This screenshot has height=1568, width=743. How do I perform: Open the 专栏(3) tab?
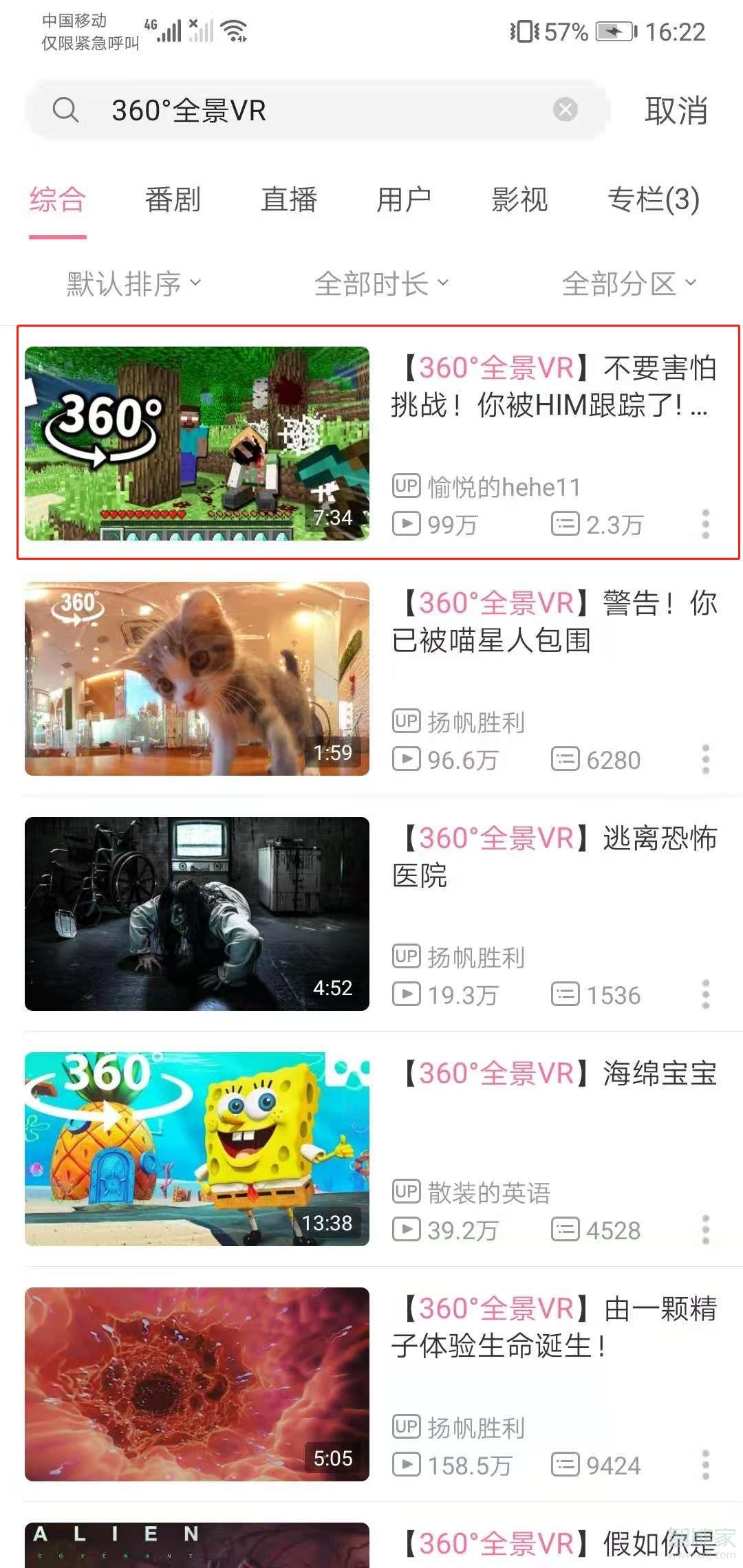652,200
